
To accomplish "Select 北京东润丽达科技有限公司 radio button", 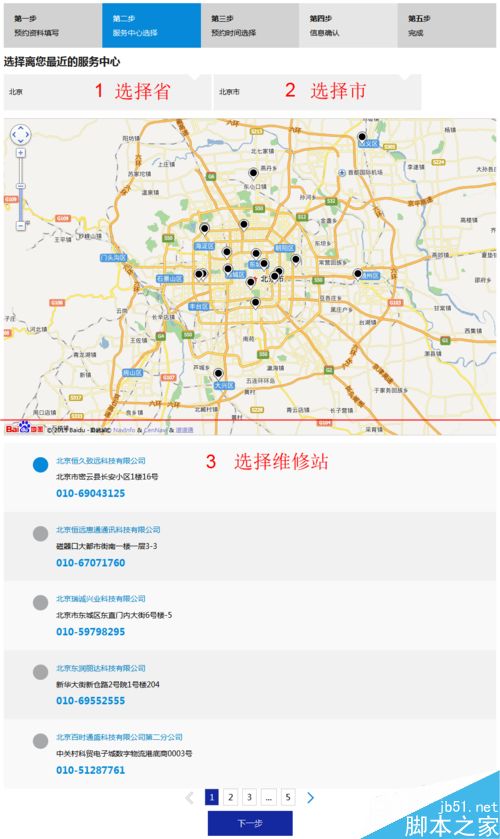I will (x=41, y=672).
